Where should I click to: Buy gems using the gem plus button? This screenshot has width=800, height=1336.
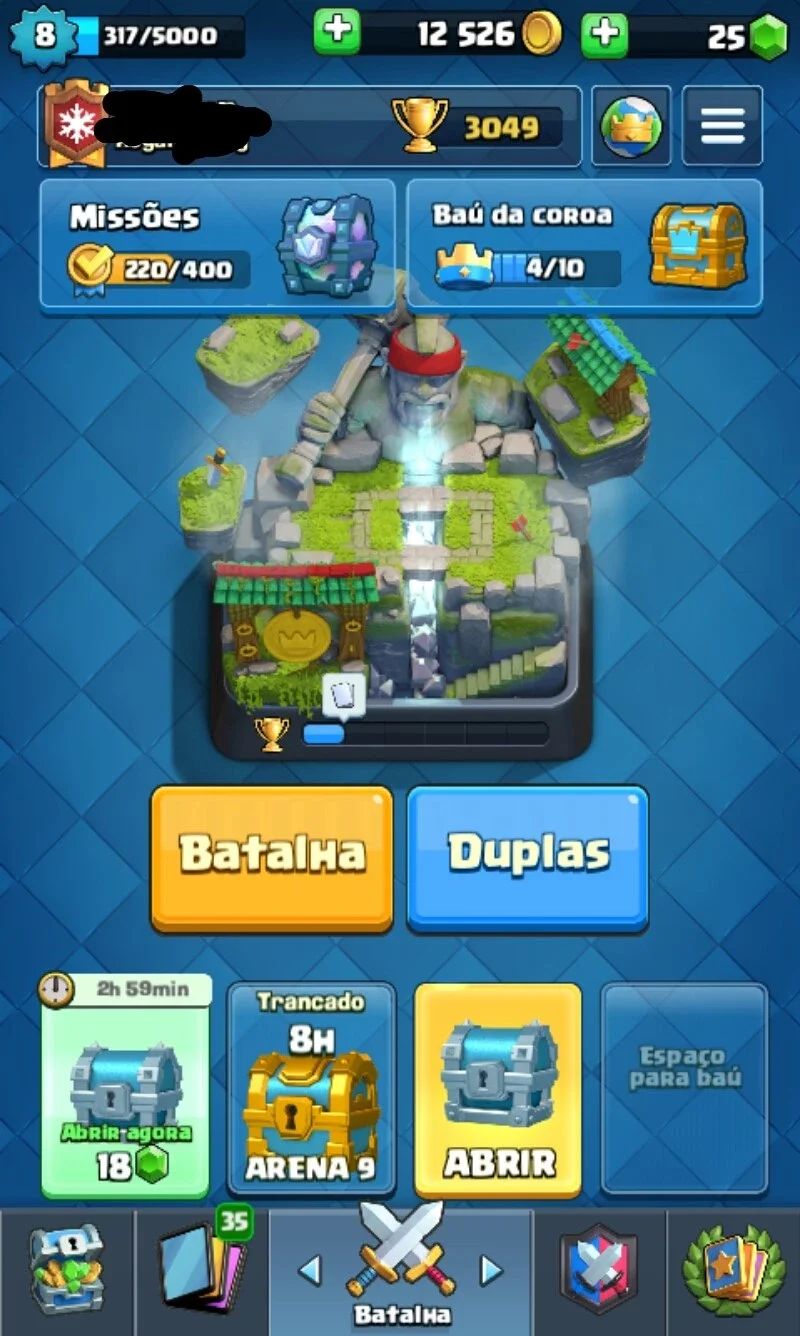[x=605, y=34]
